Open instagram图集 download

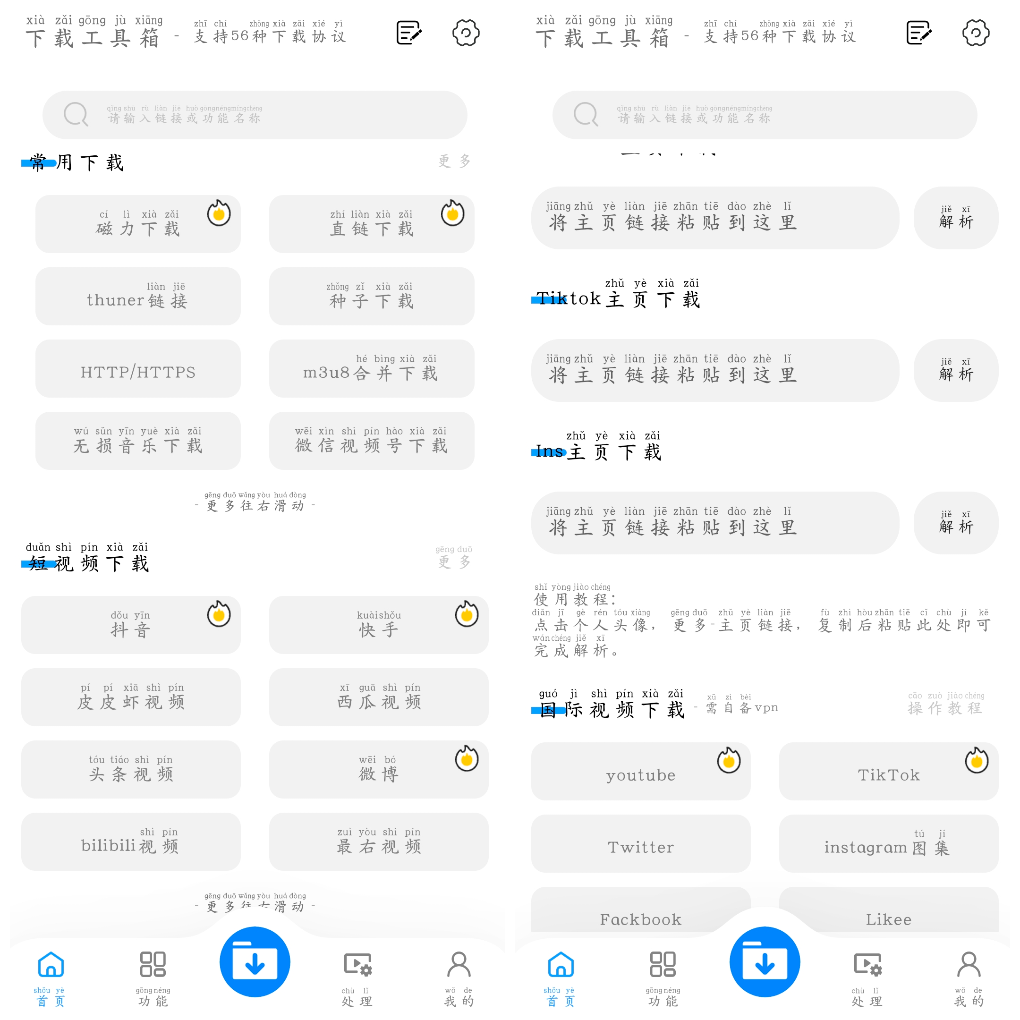888,844
